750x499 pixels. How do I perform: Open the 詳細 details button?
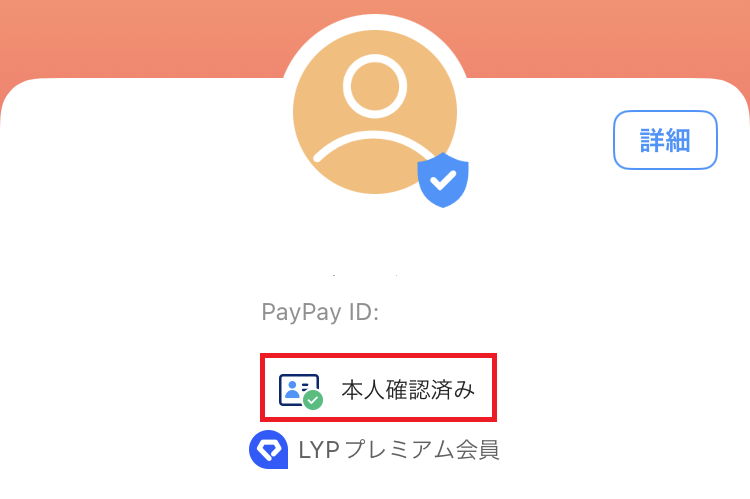[665, 139]
